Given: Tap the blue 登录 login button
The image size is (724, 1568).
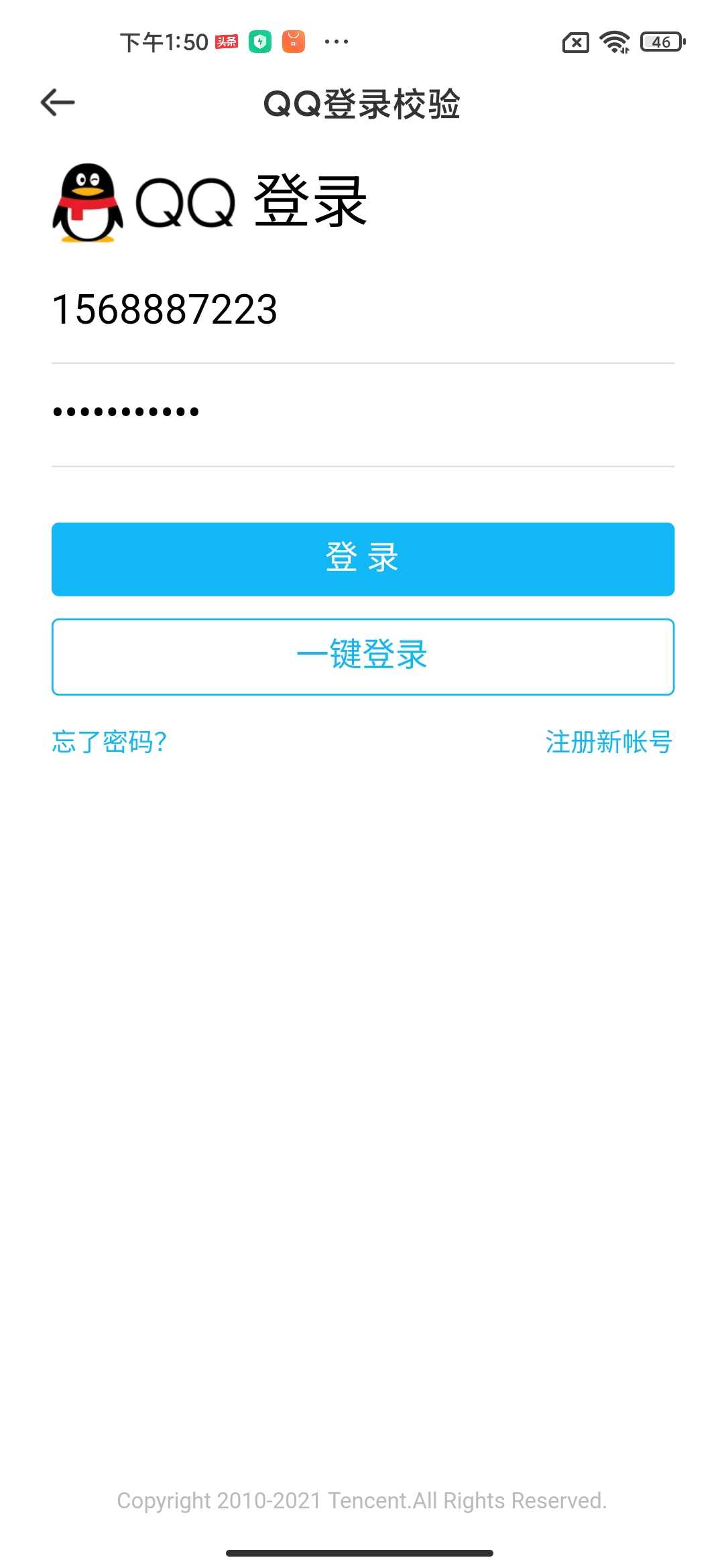Looking at the screenshot, I should coord(363,559).
